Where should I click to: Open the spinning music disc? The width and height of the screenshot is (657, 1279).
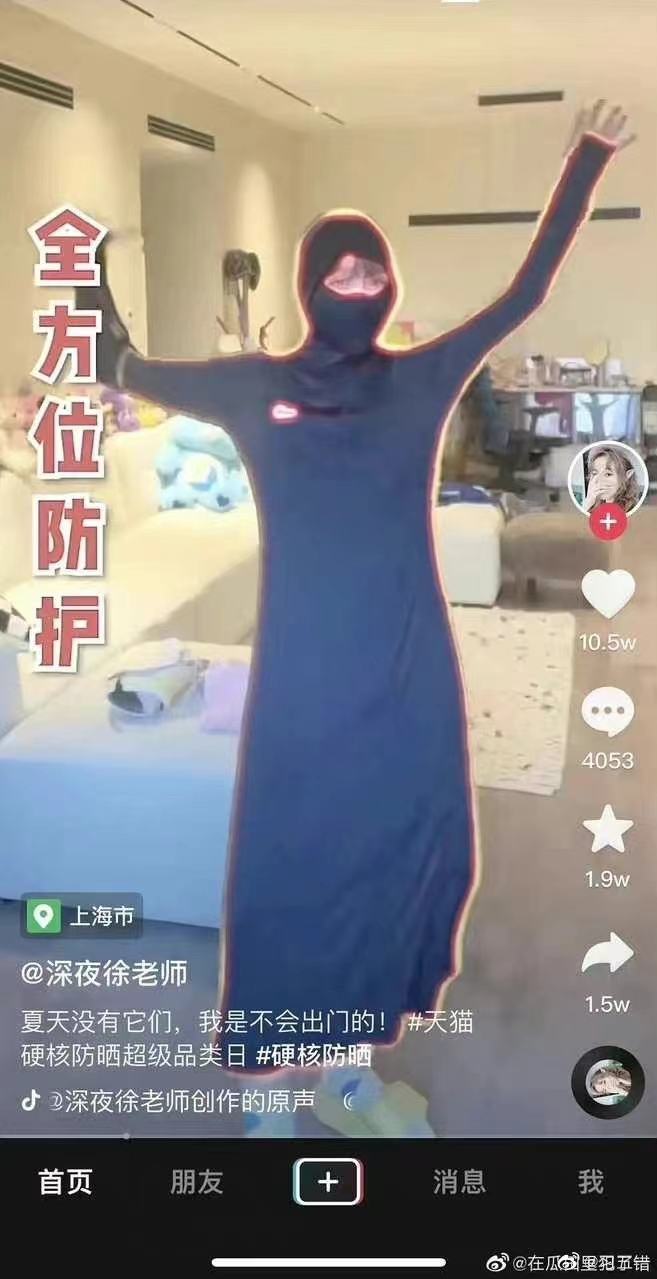(607, 1082)
